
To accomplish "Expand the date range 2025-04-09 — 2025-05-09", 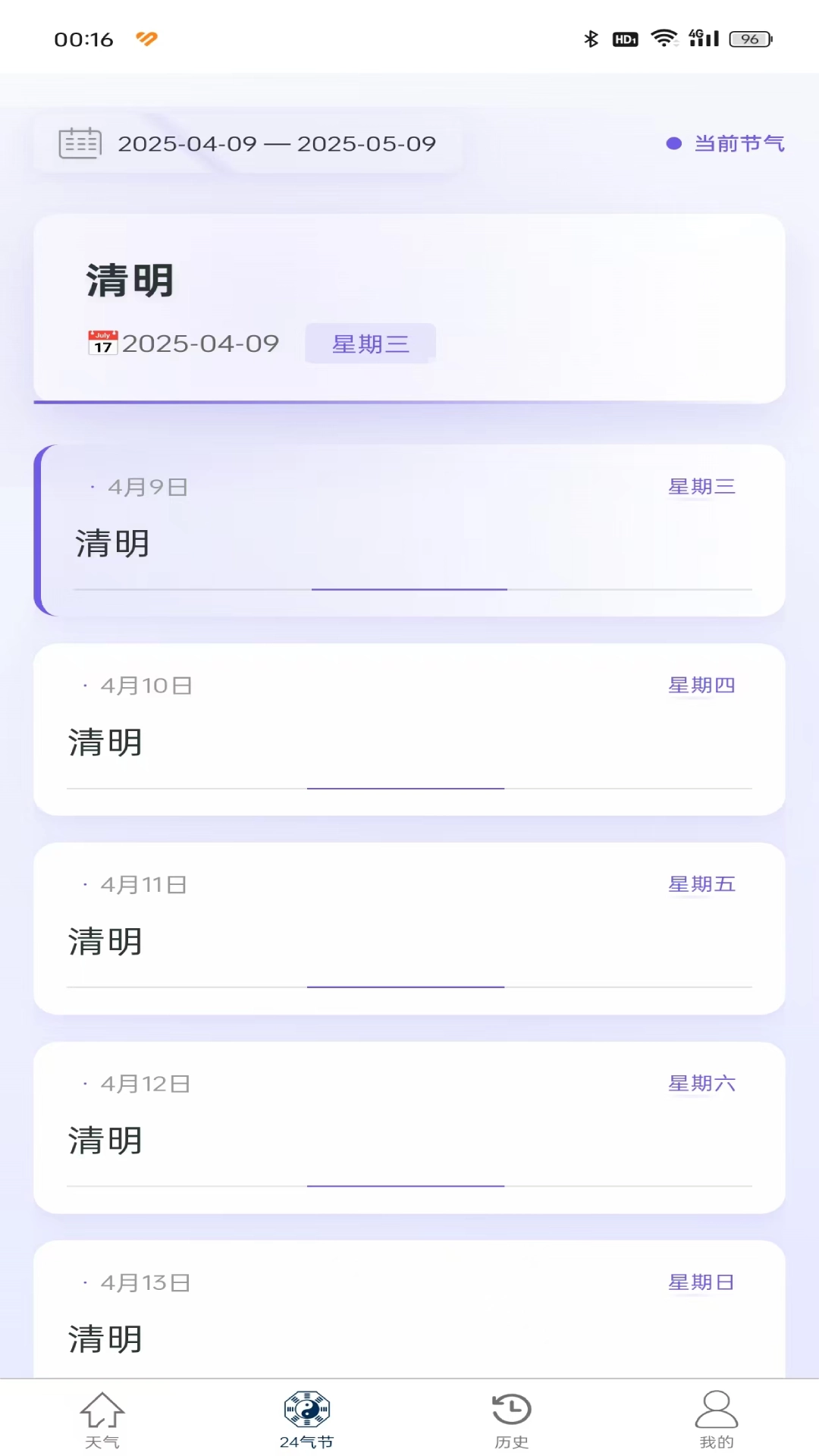I will coord(278,144).
